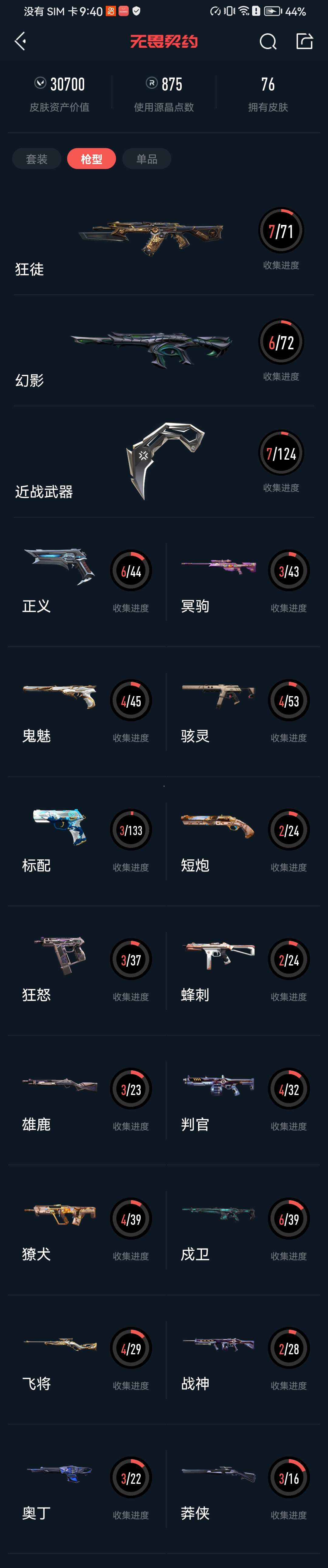View 标配 pistol skins
The height and width of the screenshot is (1568, 328).
(x=85, y=841)
